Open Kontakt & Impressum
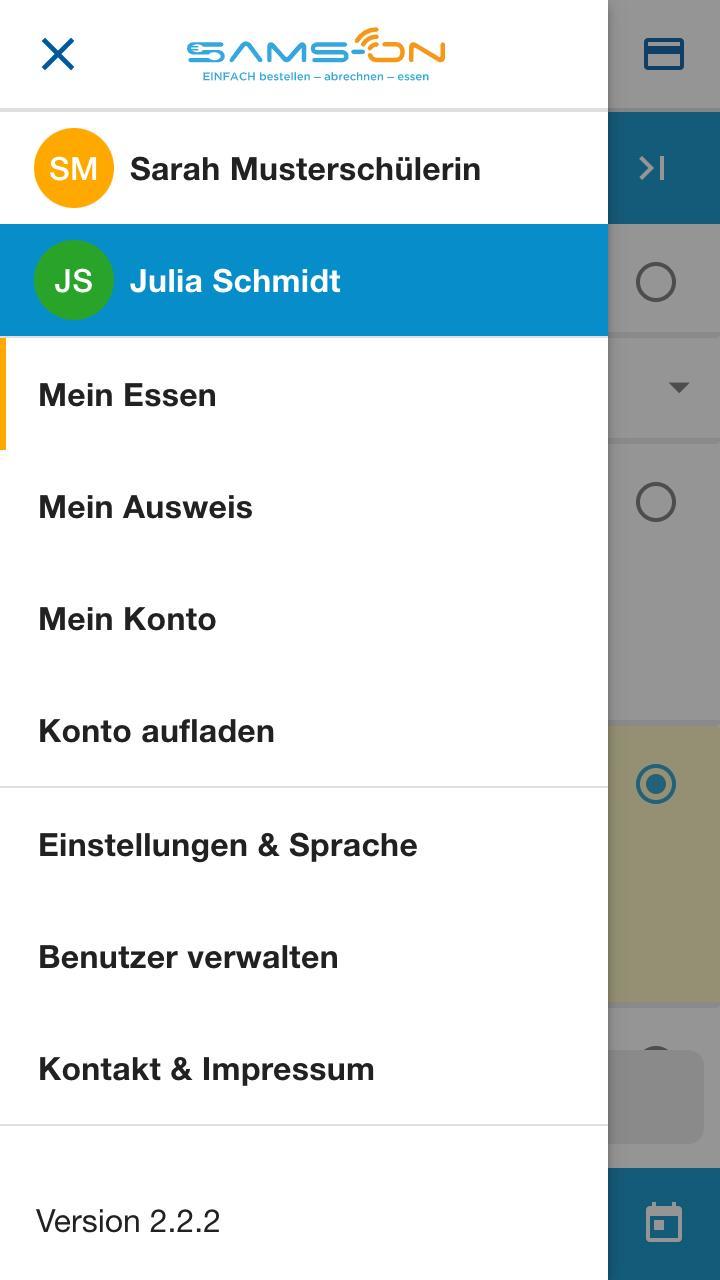The width and height of the screenshot is (720, 1280). coord(206,1069)
